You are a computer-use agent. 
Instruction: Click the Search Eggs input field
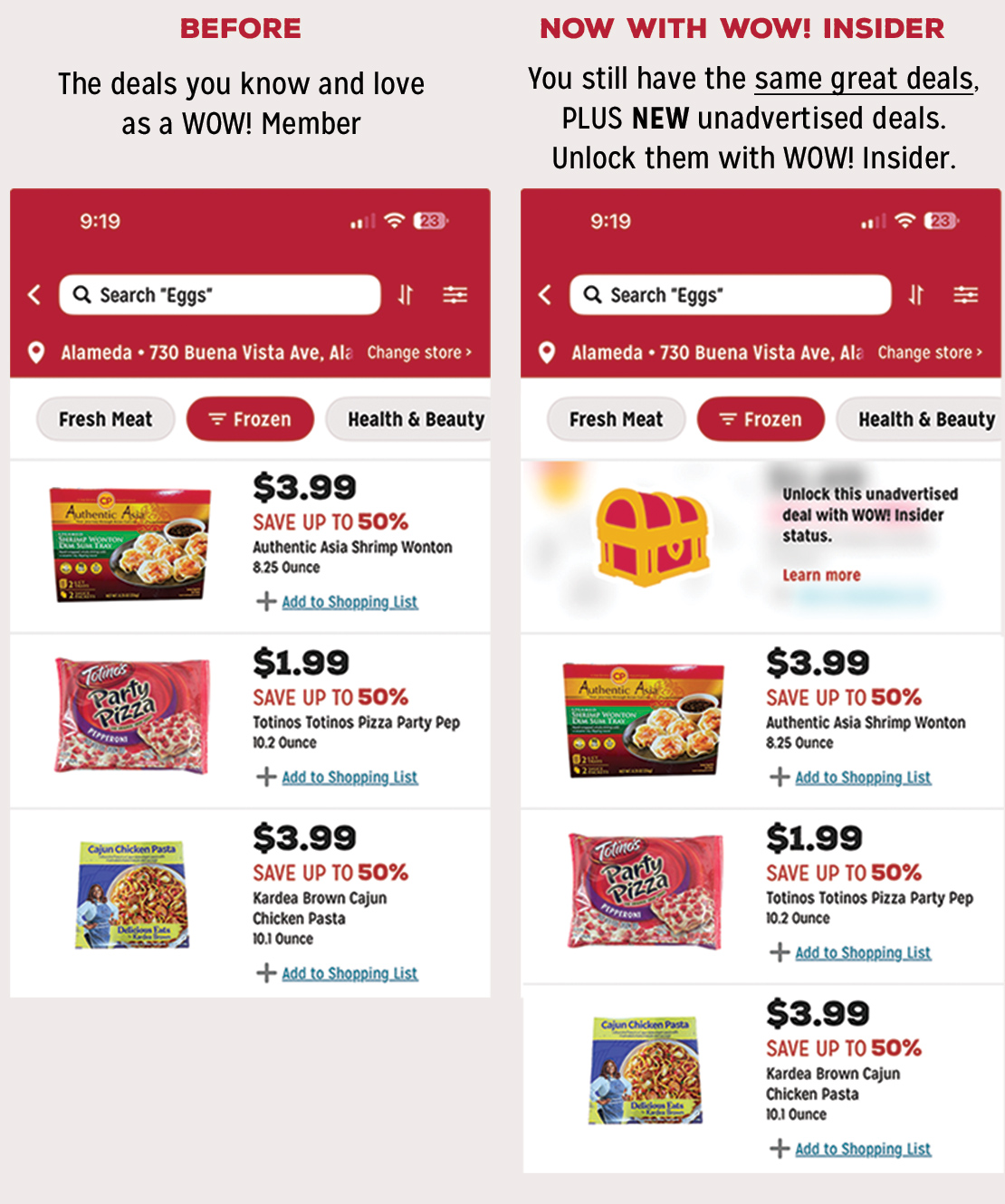(219, 295)
